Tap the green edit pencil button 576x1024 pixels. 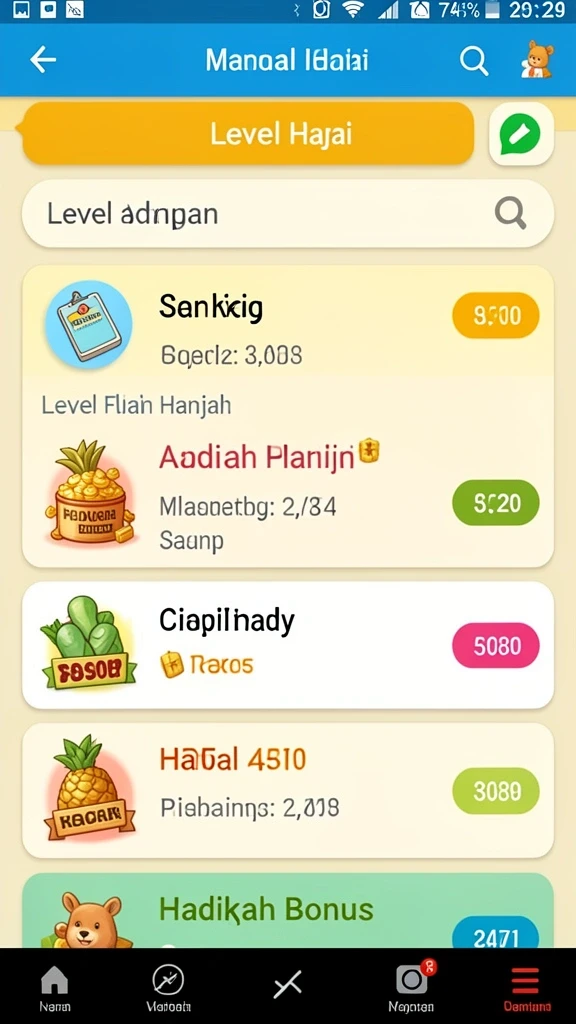click(520, 134)
